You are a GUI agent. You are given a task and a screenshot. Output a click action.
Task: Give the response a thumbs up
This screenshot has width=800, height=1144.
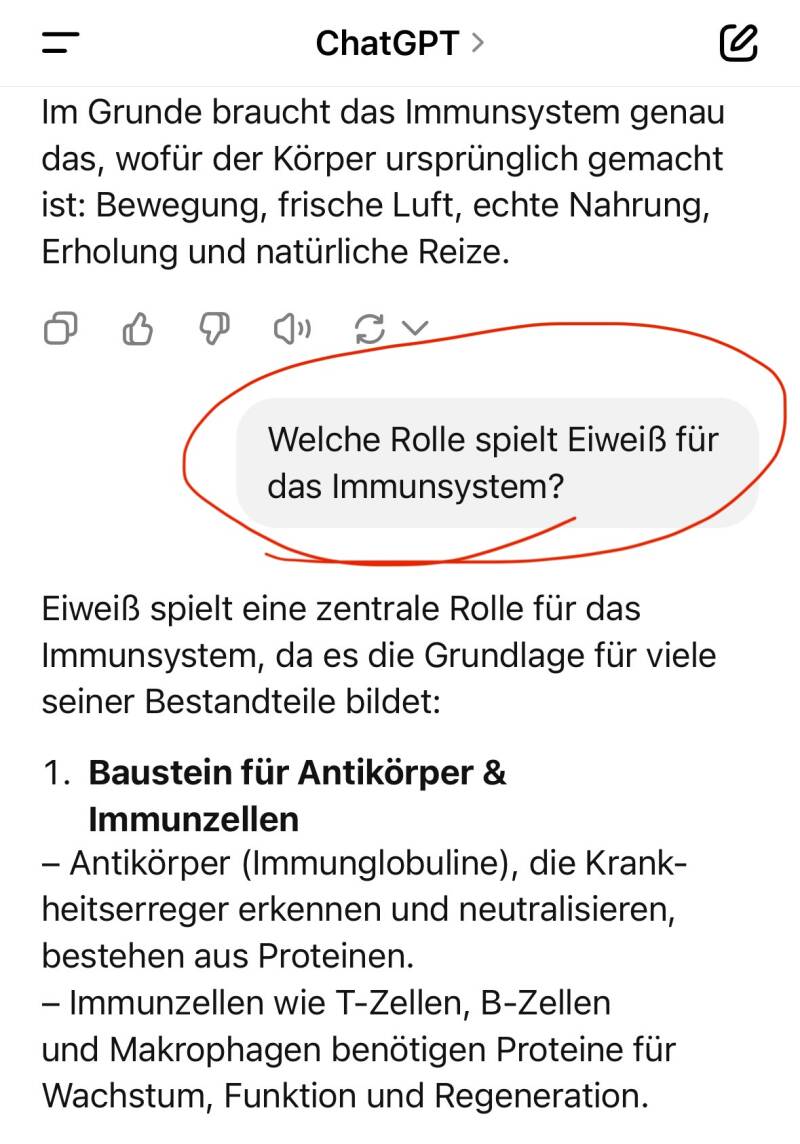click(137, 328)
